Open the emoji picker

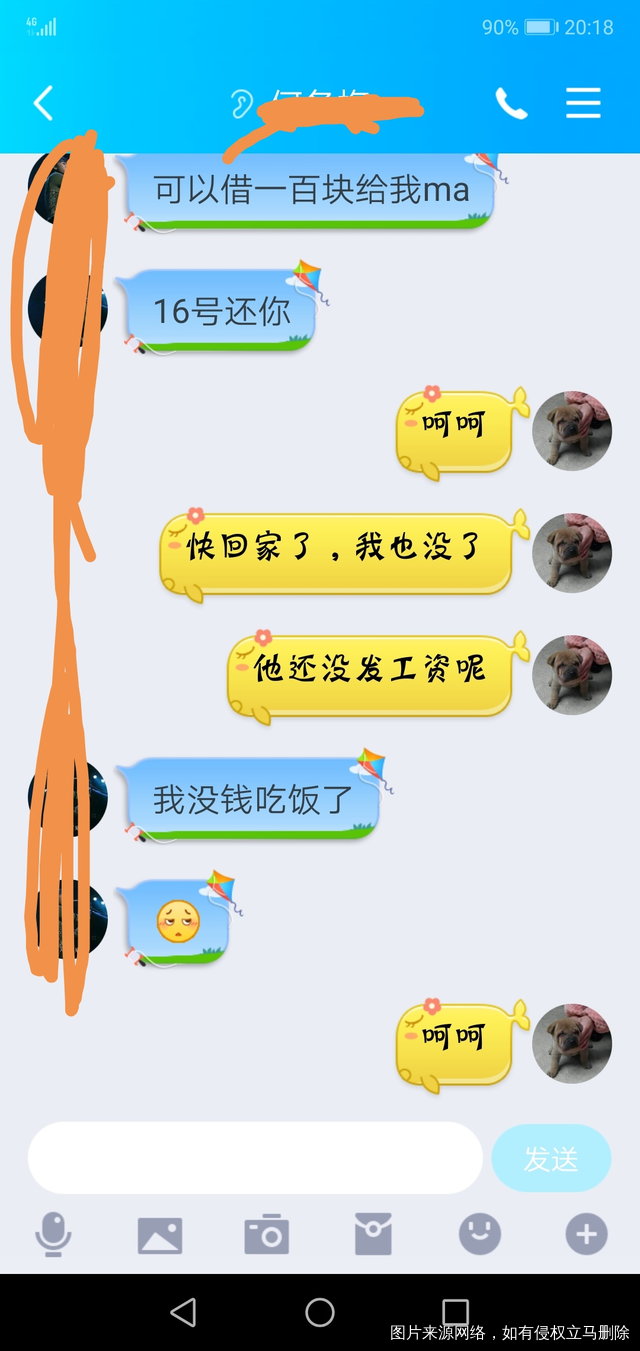pos(480,1235)
